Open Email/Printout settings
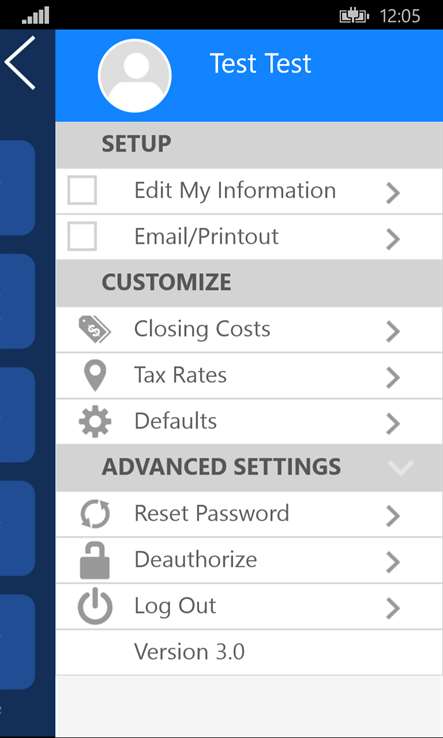The image size is (443, 738). pos(249,237)
